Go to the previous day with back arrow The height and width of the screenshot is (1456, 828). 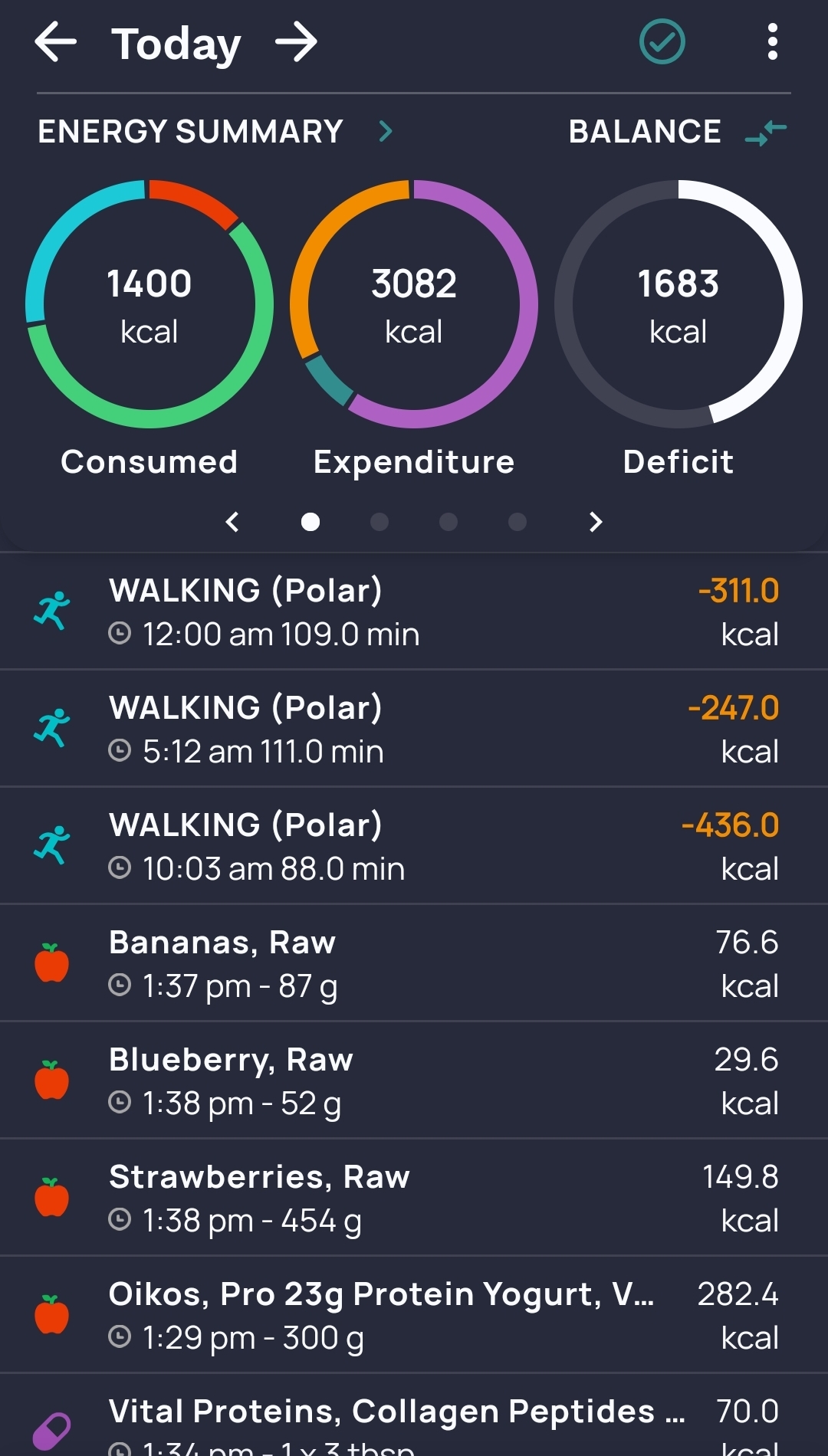(56, 42)
